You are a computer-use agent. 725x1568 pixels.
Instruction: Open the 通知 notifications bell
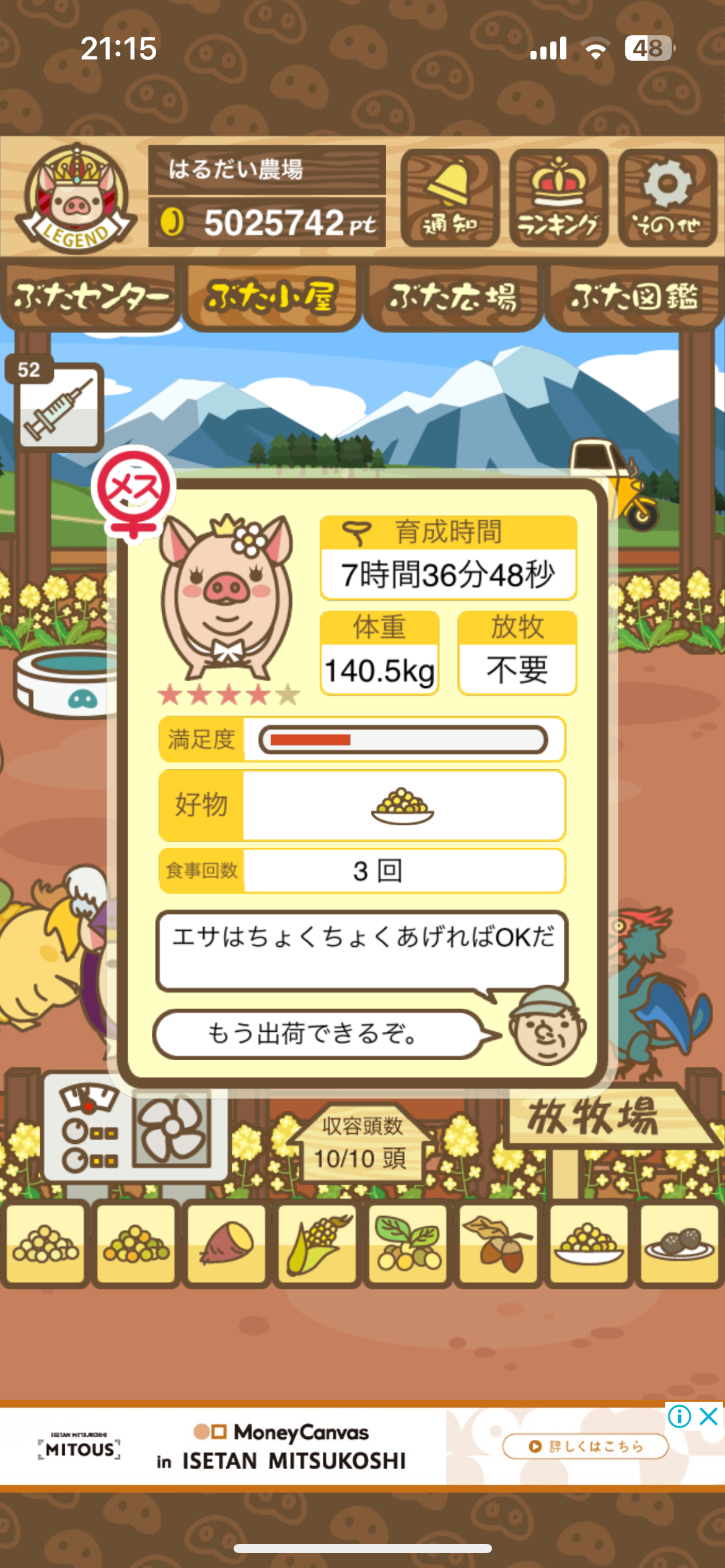tap(450, 198)
